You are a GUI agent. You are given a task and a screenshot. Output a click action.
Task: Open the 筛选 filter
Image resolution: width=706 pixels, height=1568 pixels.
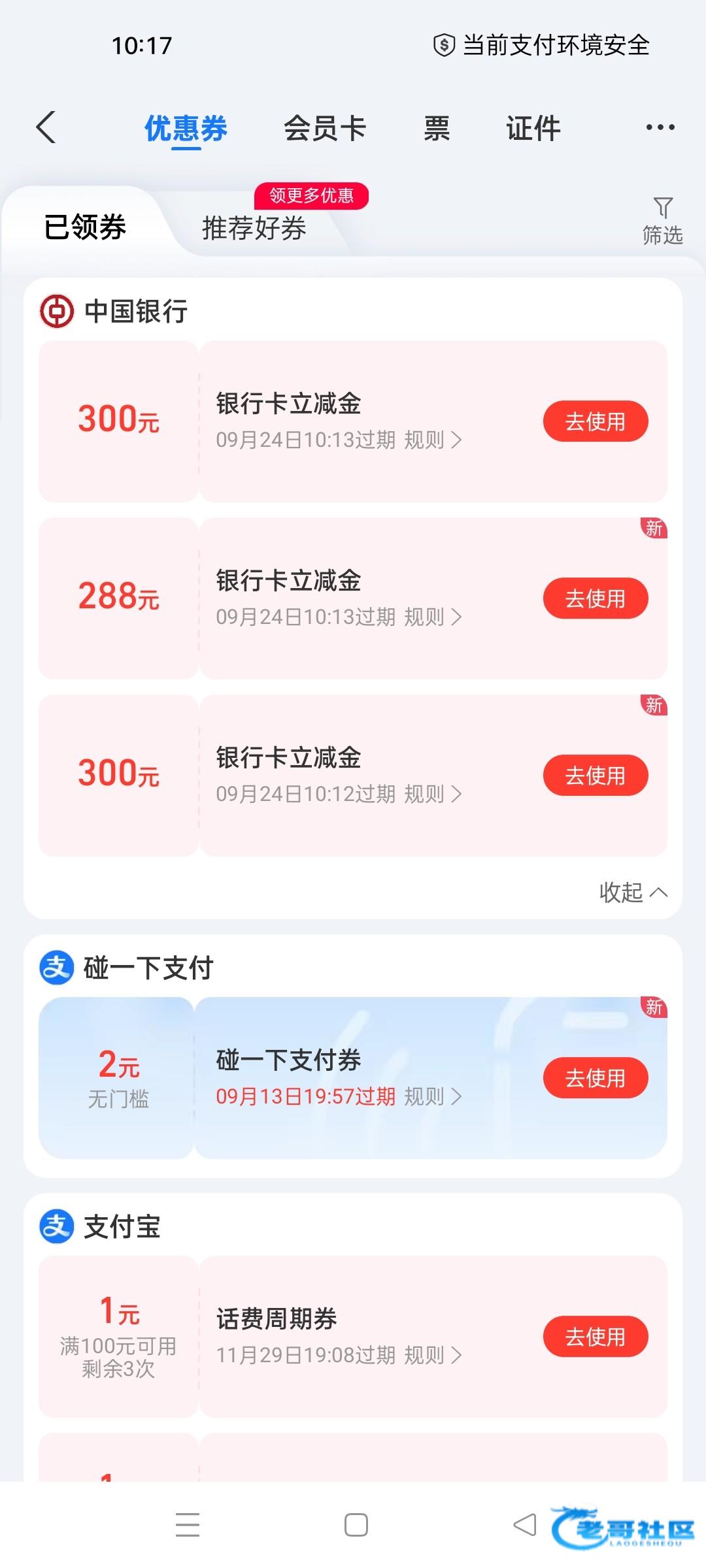[x=662, y=221]
